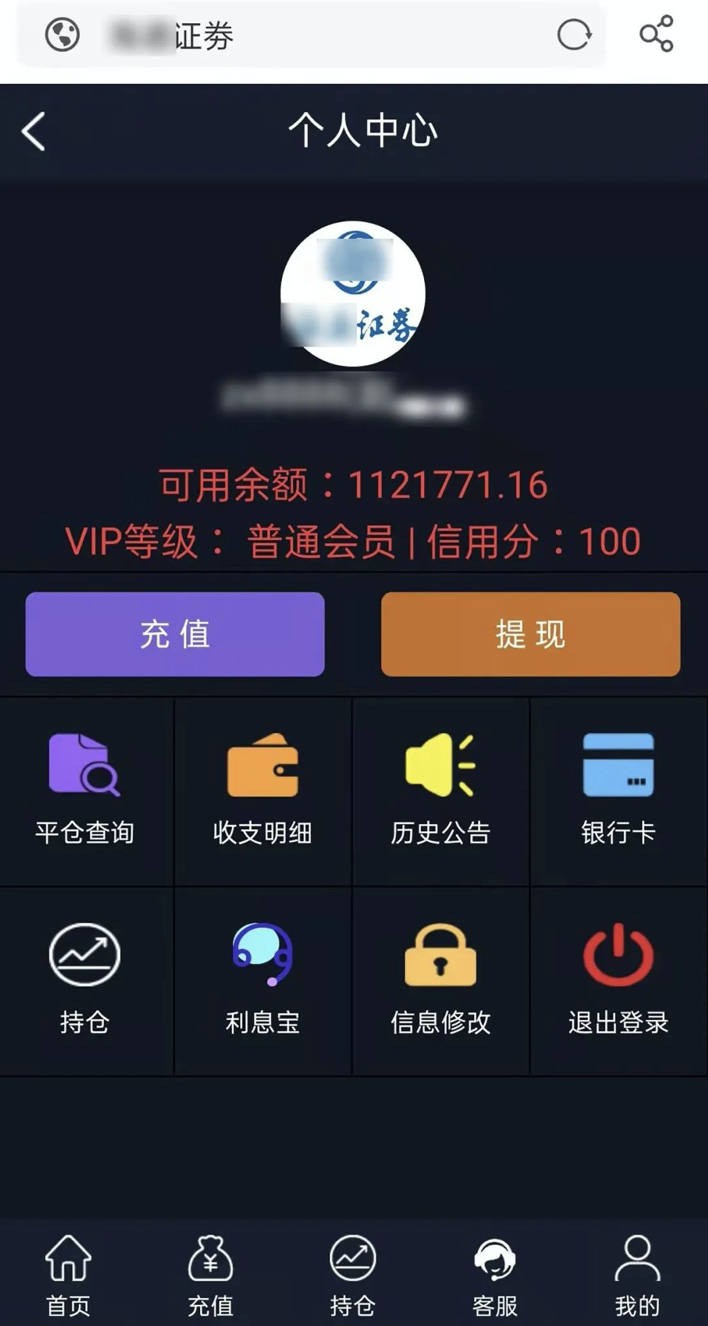
Task: Tap the address bar showing 证券
Action: (300, 36)
